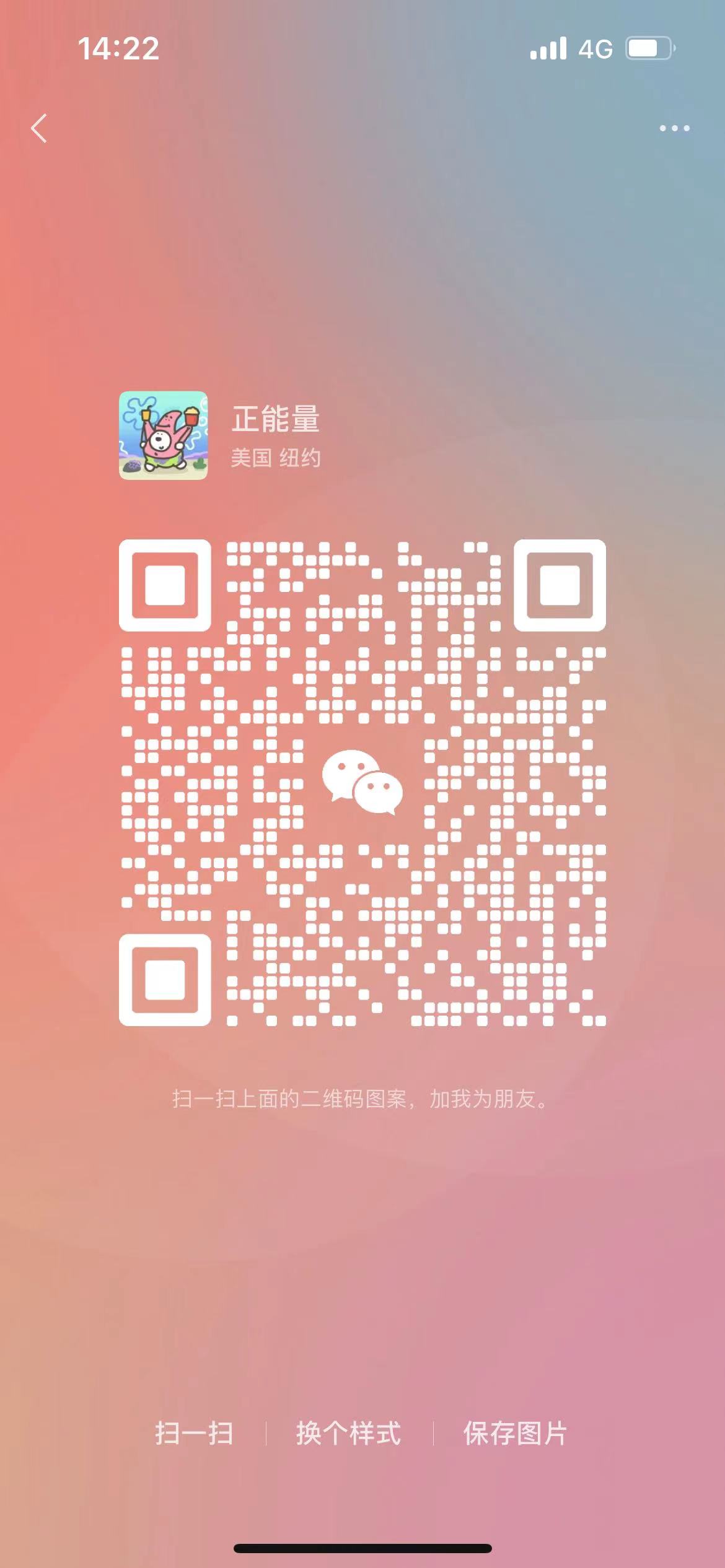Save the QR image via 保存图片
This screenshot has height=1568, width=725.
[515, 1433]
